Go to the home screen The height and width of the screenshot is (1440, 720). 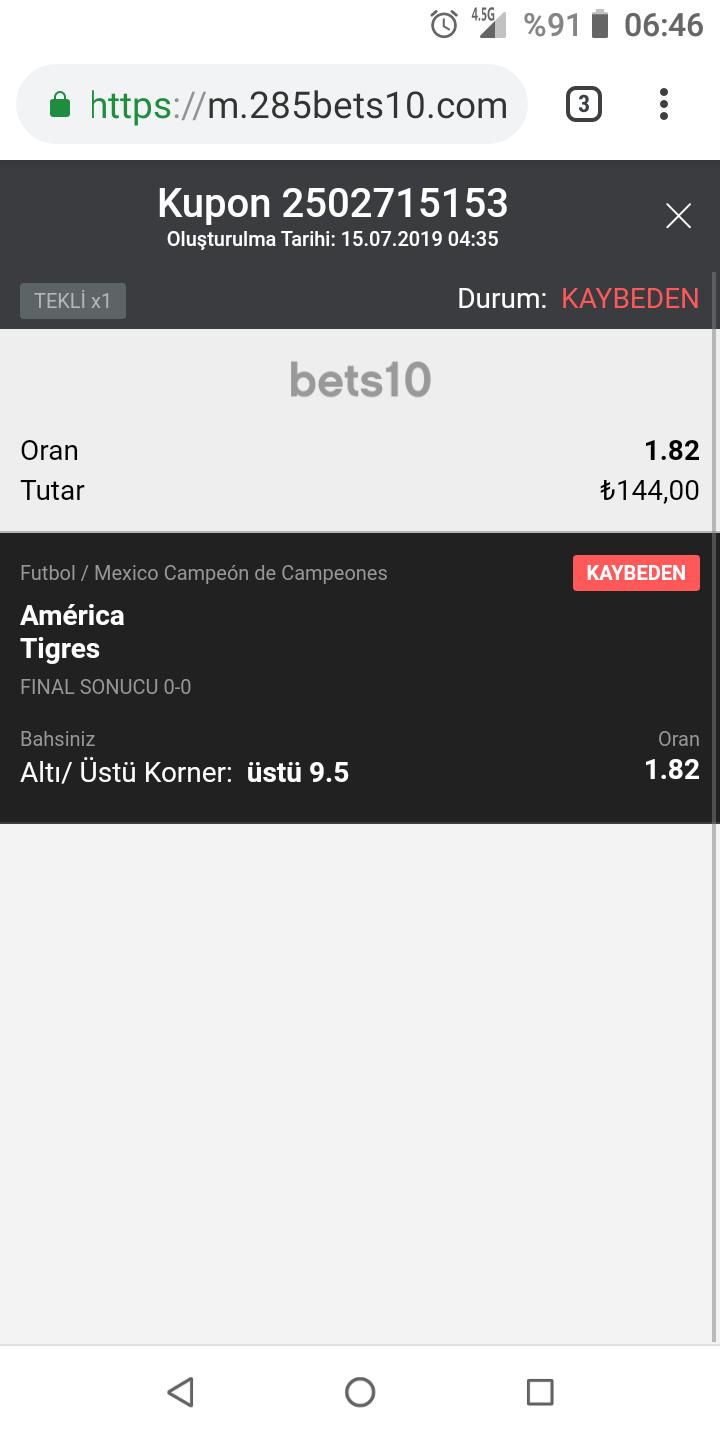360,1392
